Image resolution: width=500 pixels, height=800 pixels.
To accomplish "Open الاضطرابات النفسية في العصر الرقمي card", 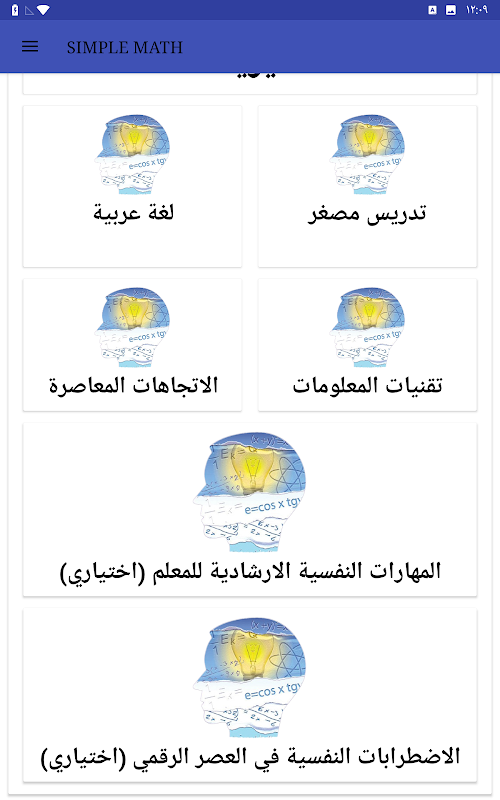I will (x=250, y=695).
